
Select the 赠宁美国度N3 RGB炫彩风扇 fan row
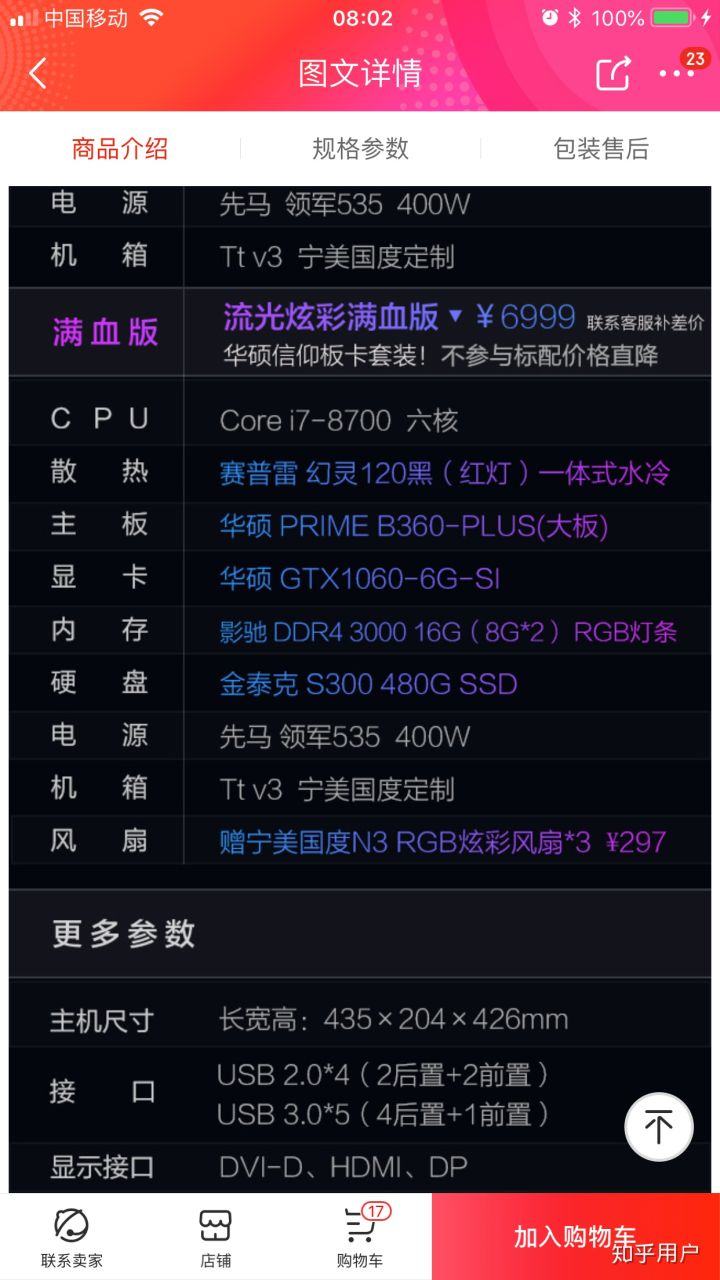(x=441, y=841)
